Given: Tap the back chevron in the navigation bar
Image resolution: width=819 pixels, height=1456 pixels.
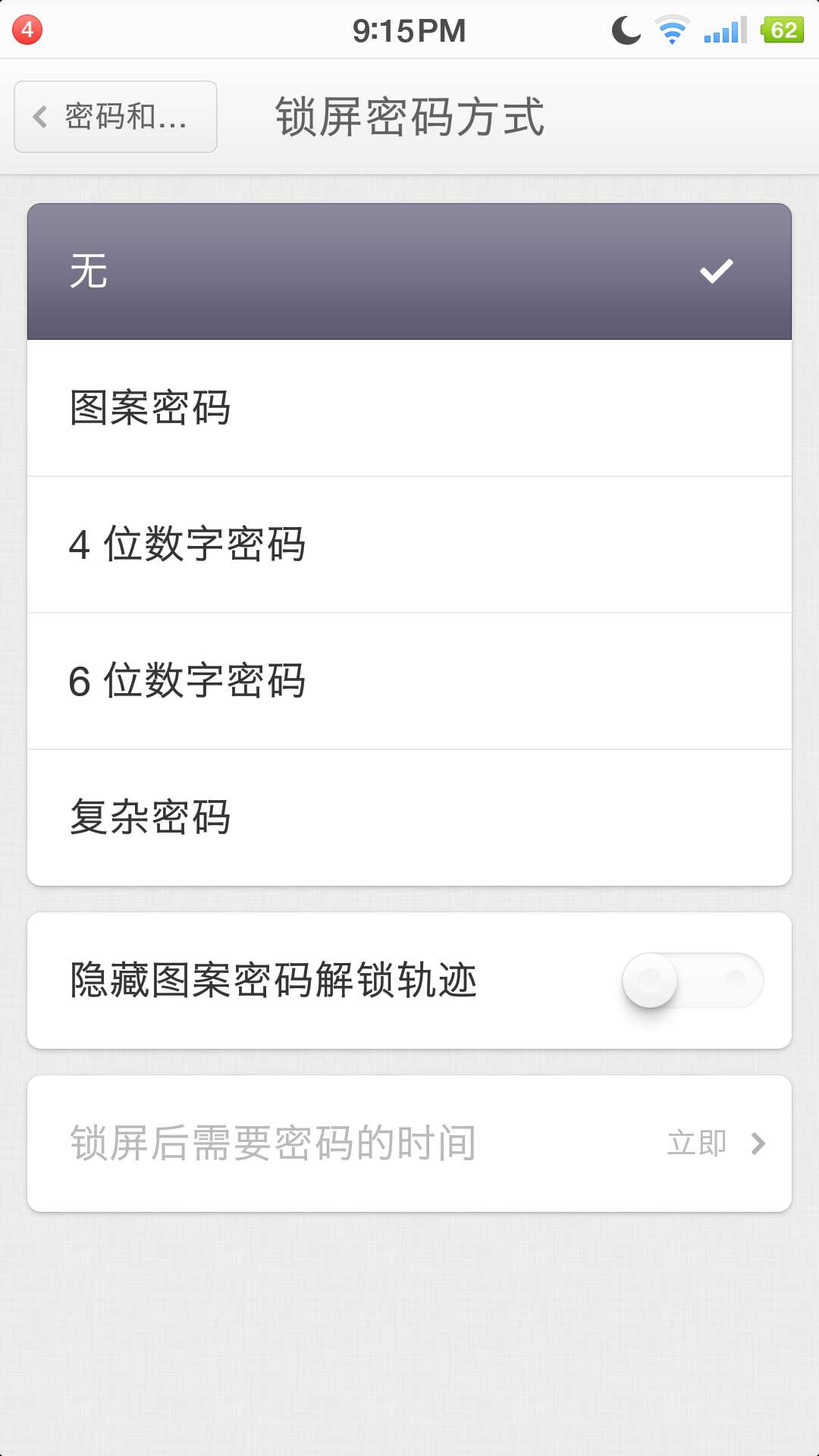Looking at the screenshot, I should pos(42,115).
